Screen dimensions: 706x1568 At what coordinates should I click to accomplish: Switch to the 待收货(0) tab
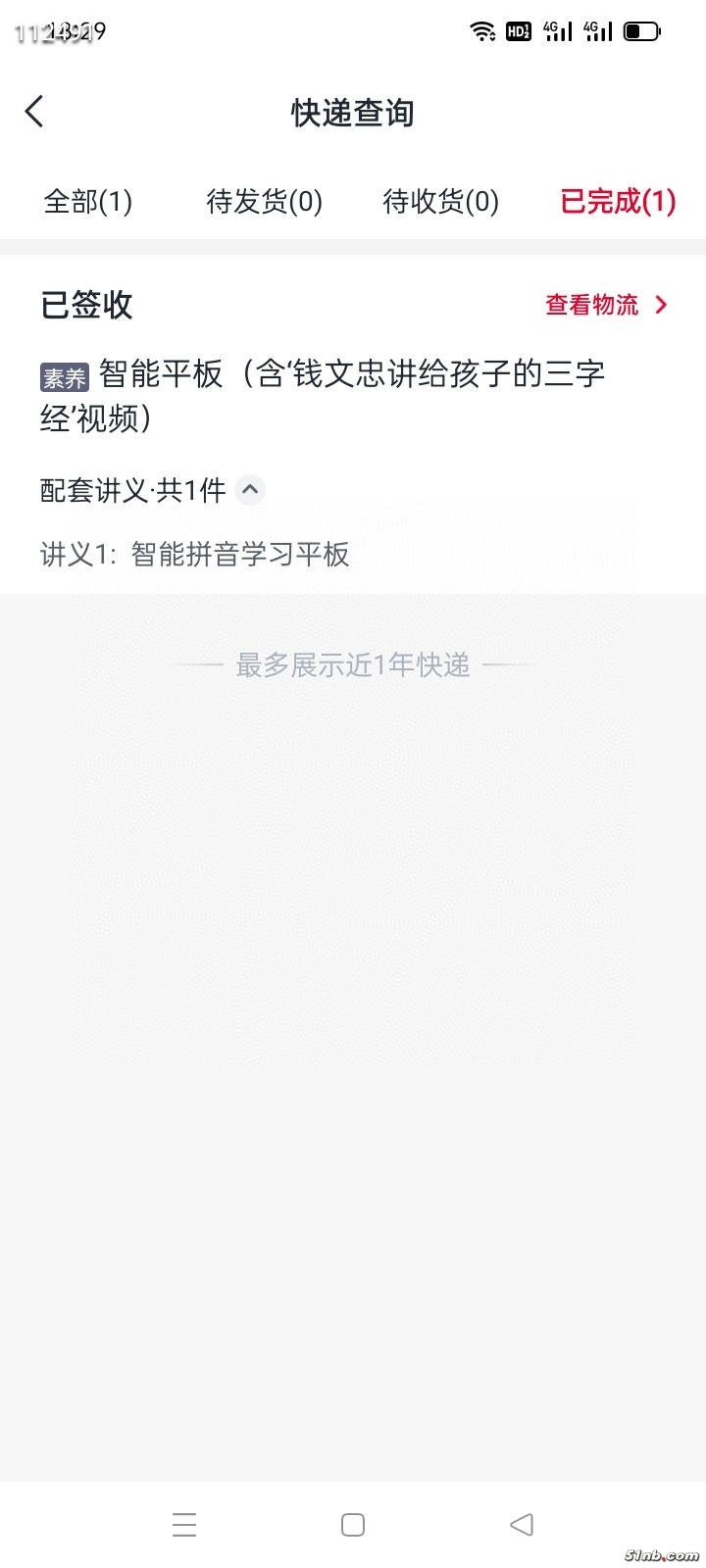[440, 202]
